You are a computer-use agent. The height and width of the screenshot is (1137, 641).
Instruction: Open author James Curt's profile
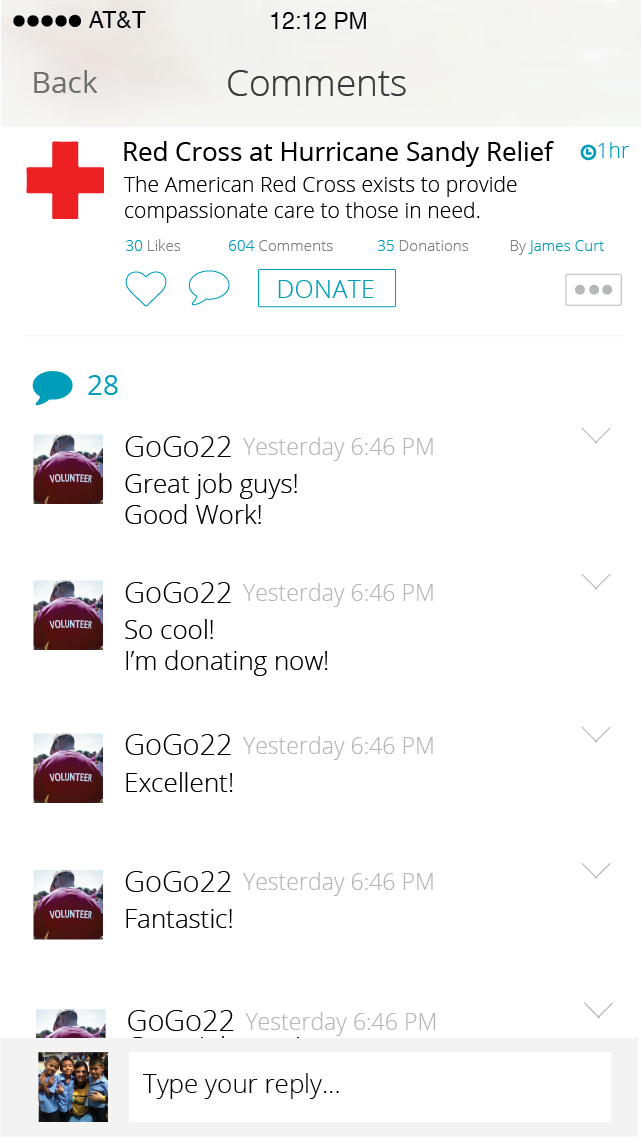click(x=566, y=246)
